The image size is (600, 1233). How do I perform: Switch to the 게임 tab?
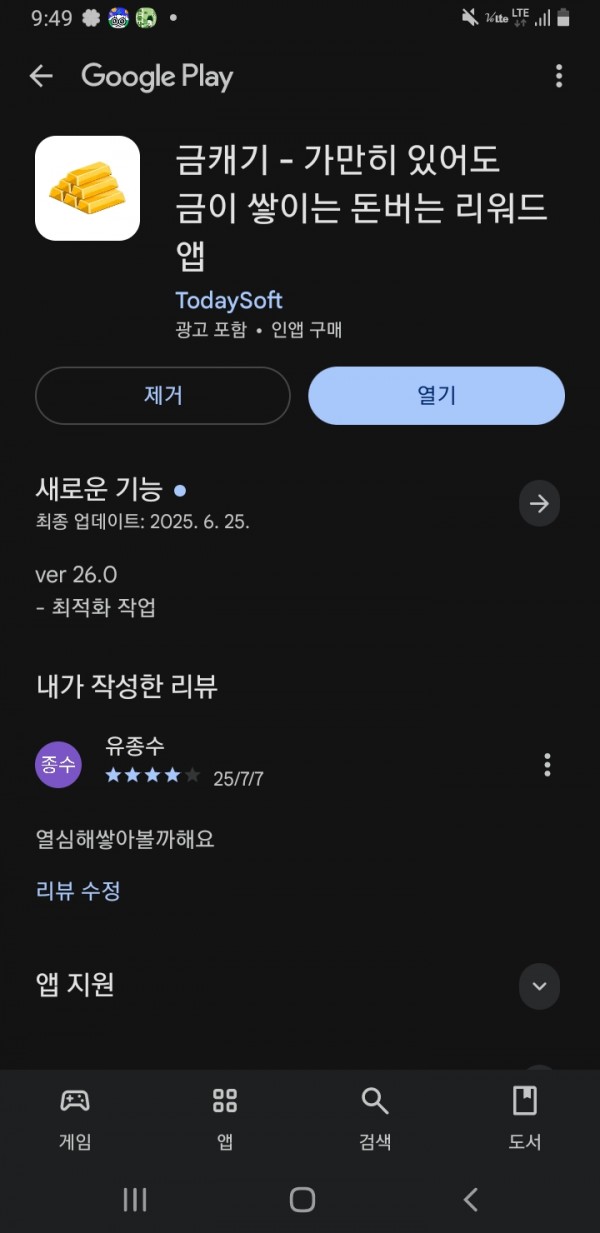coord(75,1119)
